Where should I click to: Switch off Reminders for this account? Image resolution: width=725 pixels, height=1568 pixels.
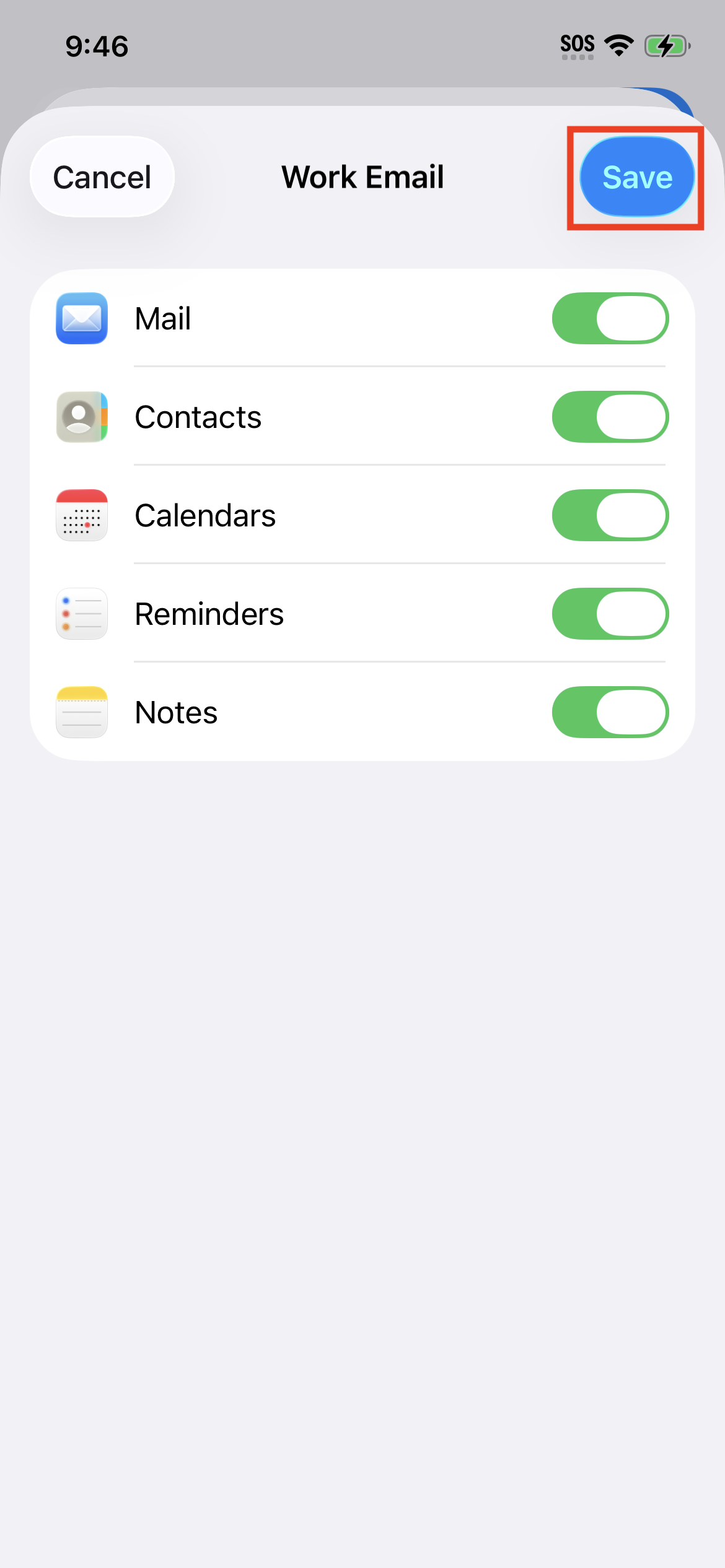click(610, 614)
